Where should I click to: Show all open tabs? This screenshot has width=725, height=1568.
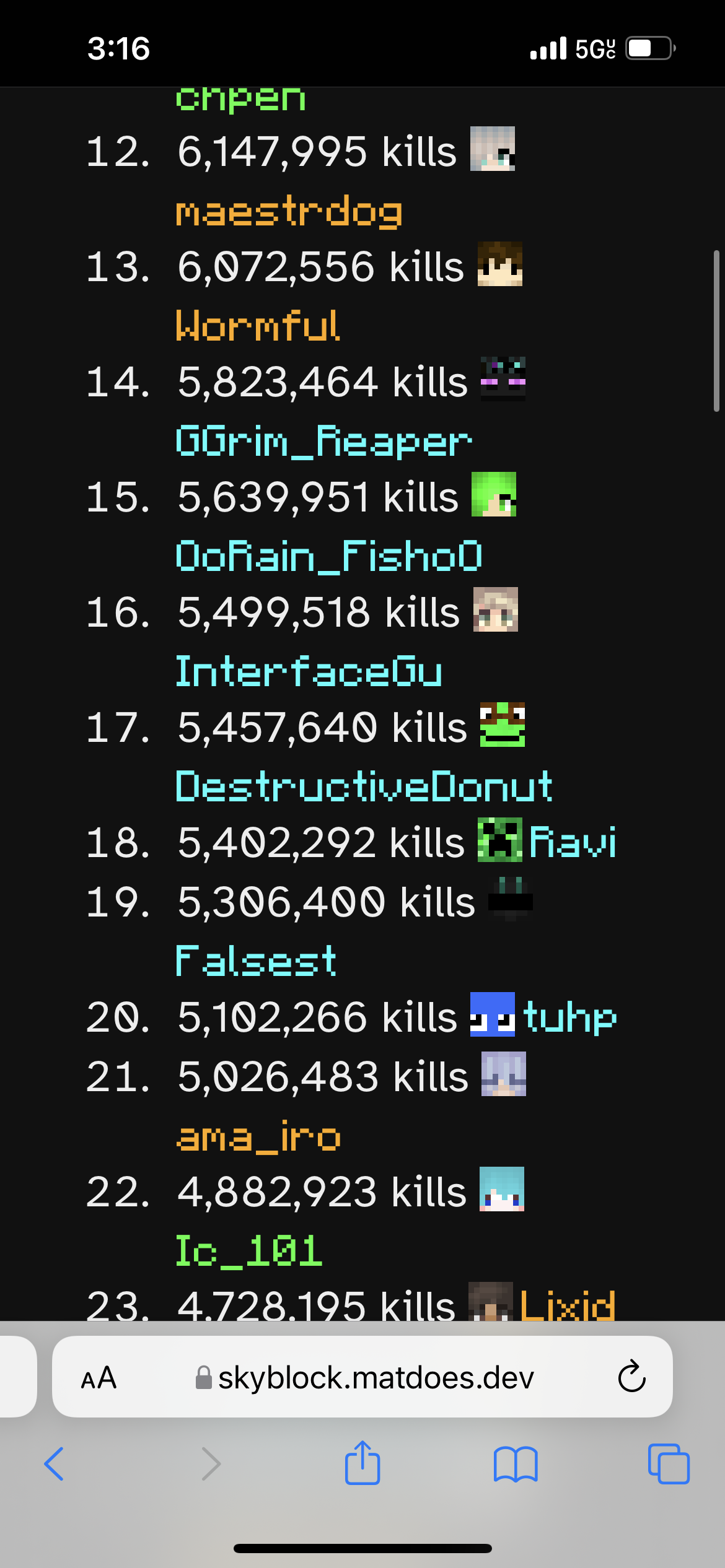point(668,1465)
